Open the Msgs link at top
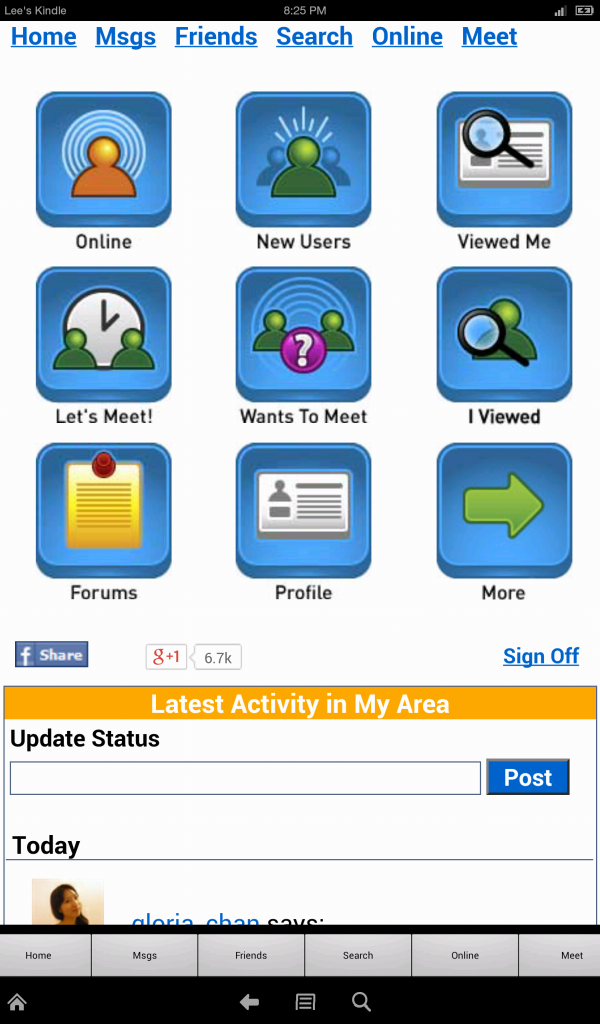Viewport: 600px width, 1024px height. [125, 37]
